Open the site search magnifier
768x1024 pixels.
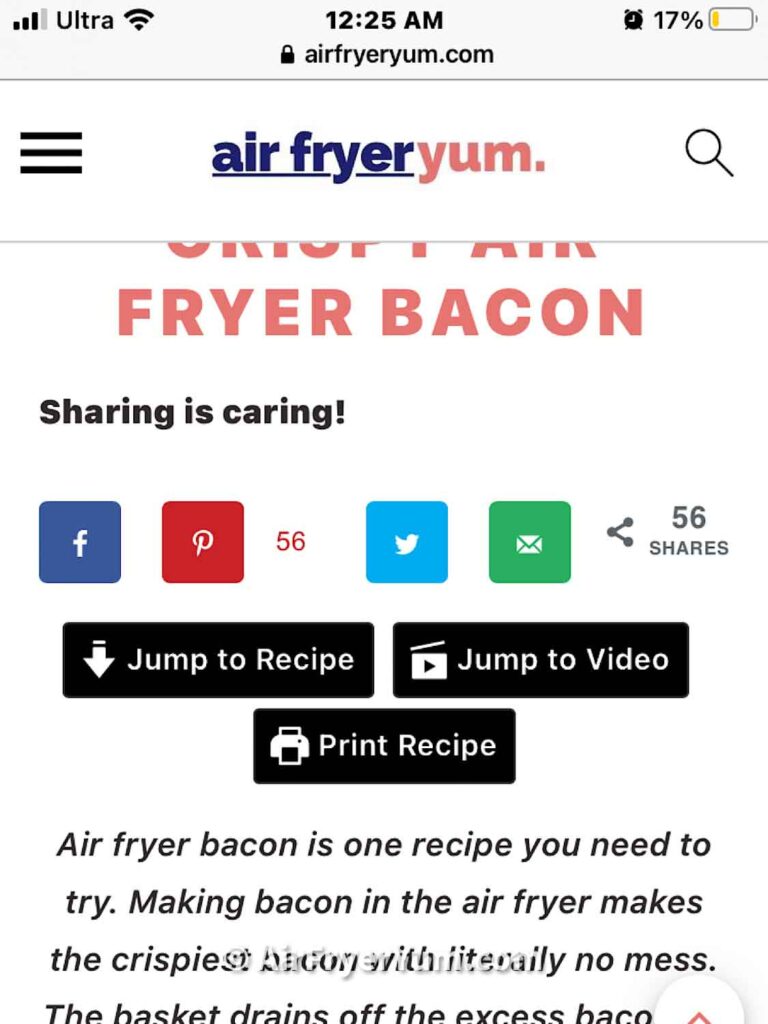click(708, 154)
